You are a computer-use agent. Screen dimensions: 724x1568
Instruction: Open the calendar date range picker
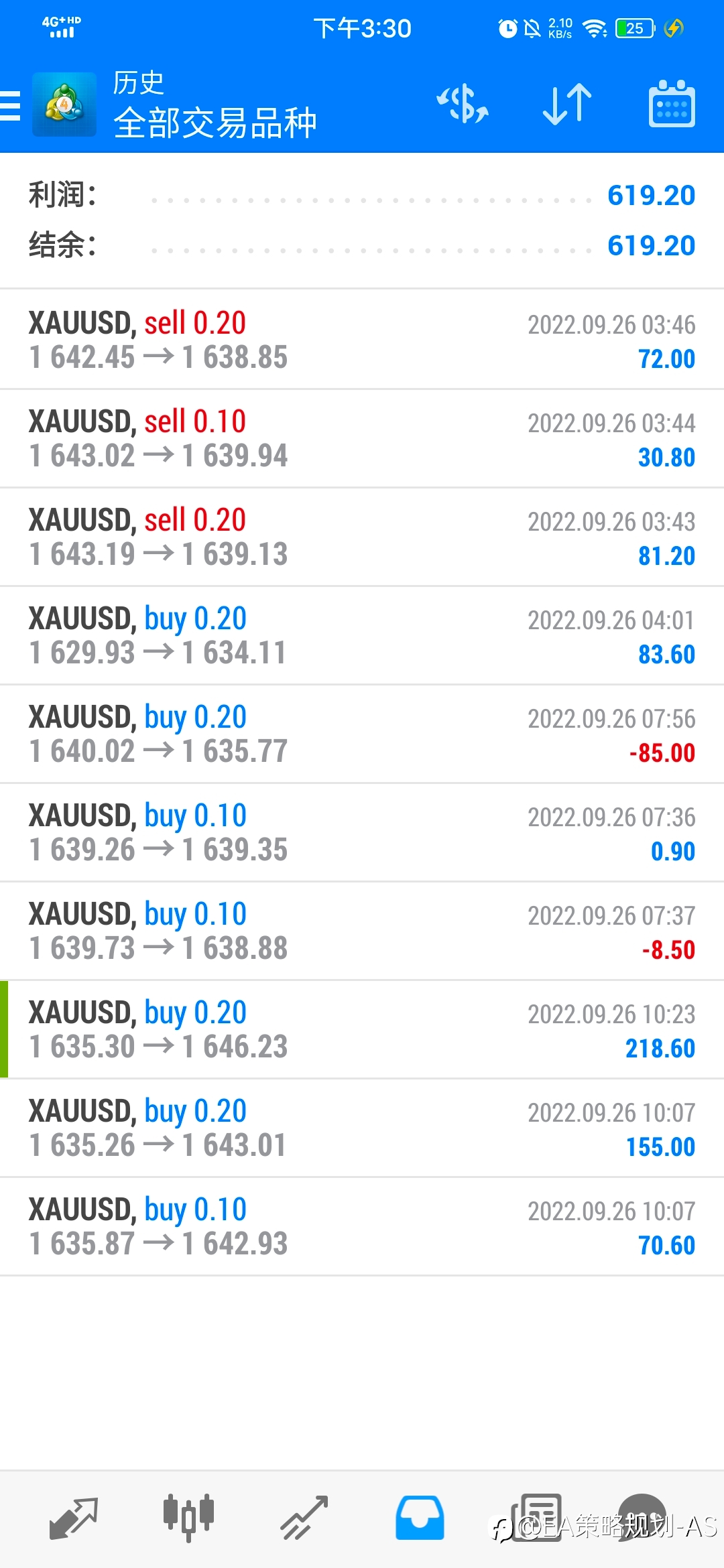(672, 104)
